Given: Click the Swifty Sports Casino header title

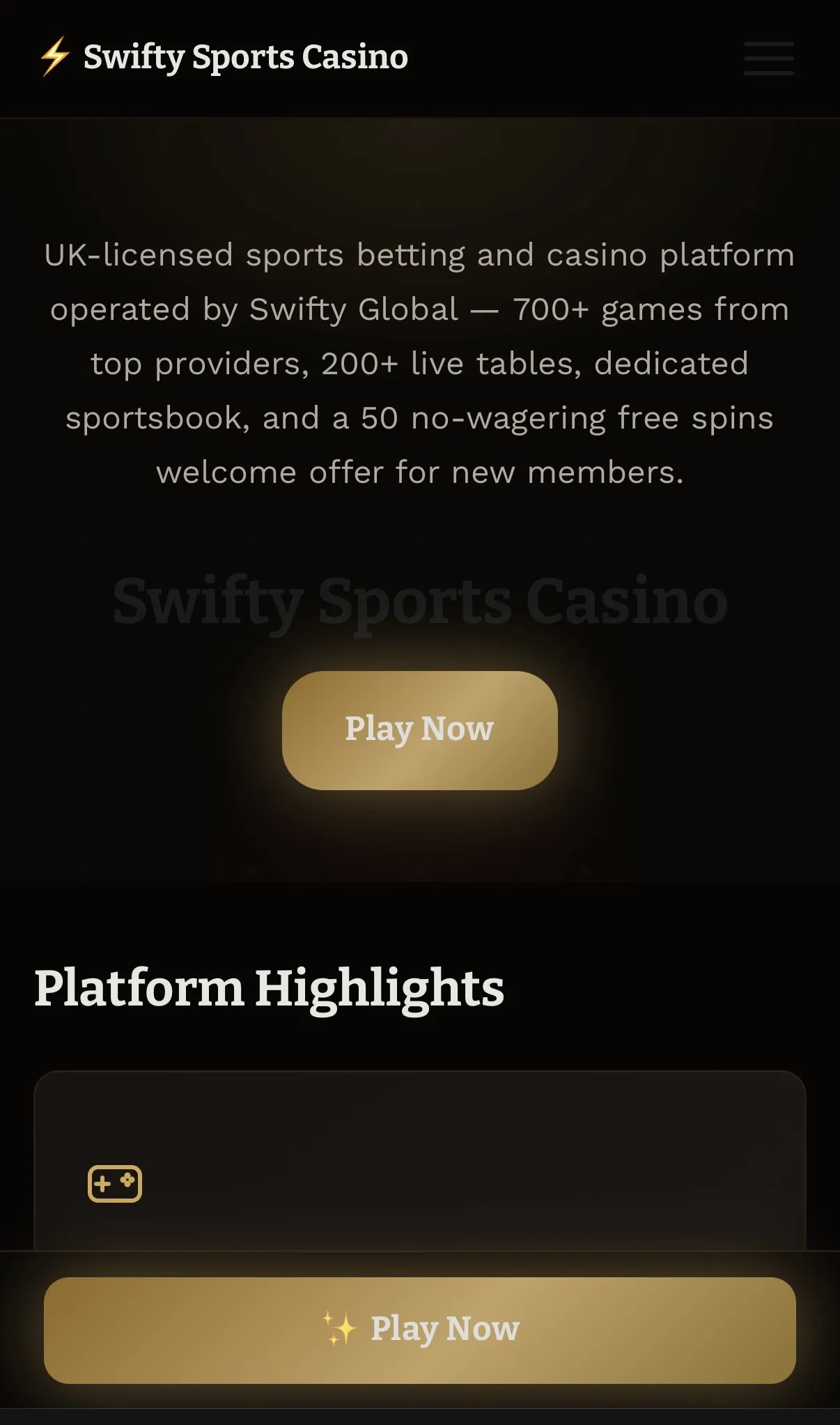Looking at the screenshot, I should click(x=245, y=57).
